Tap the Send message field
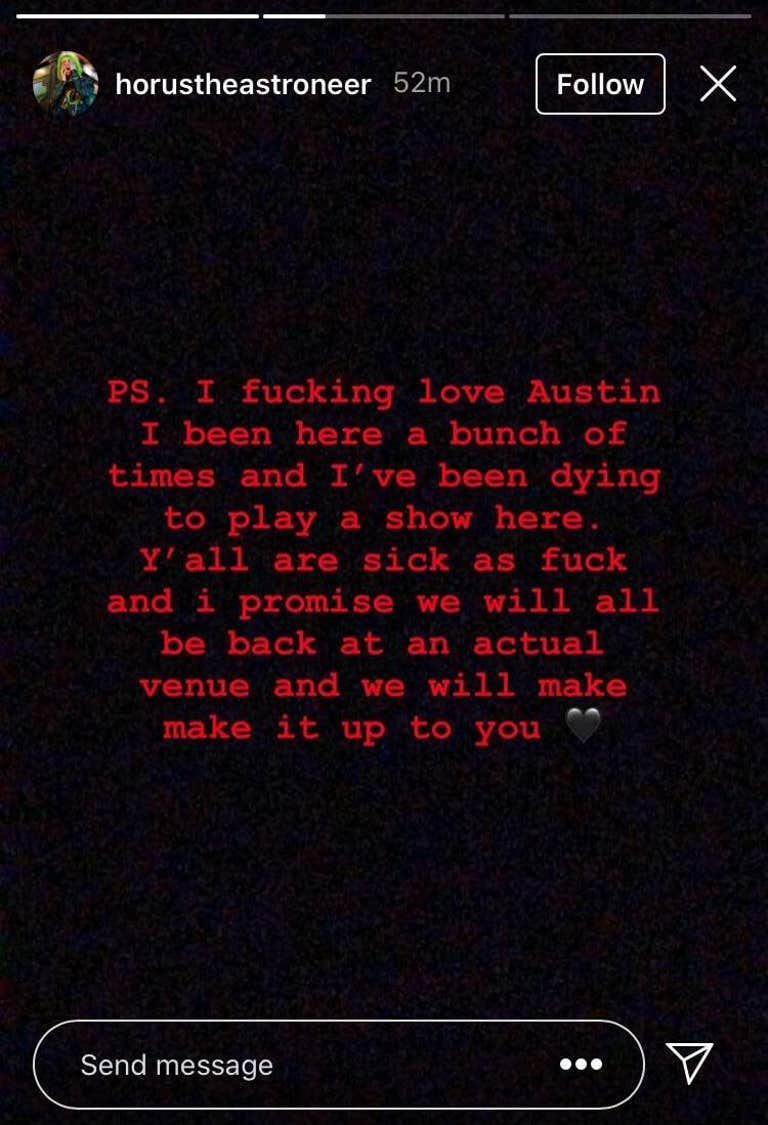The height and width of the screenshot is (1125, 768). (300, 1065)
